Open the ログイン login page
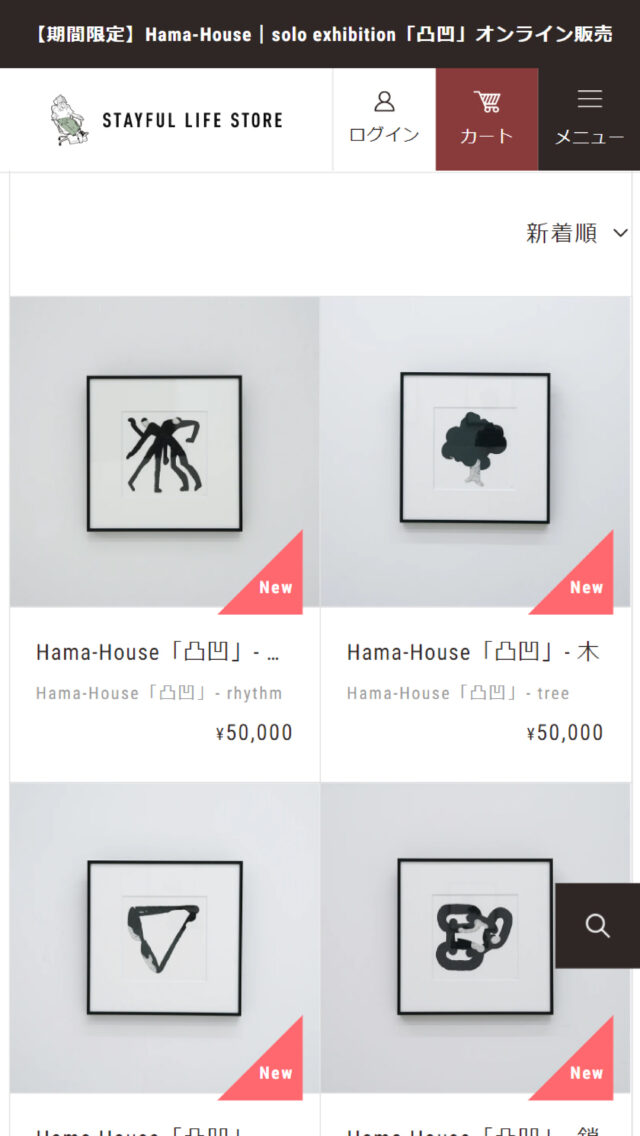This screenshot has width=640, height=1136. click(384, 119)
